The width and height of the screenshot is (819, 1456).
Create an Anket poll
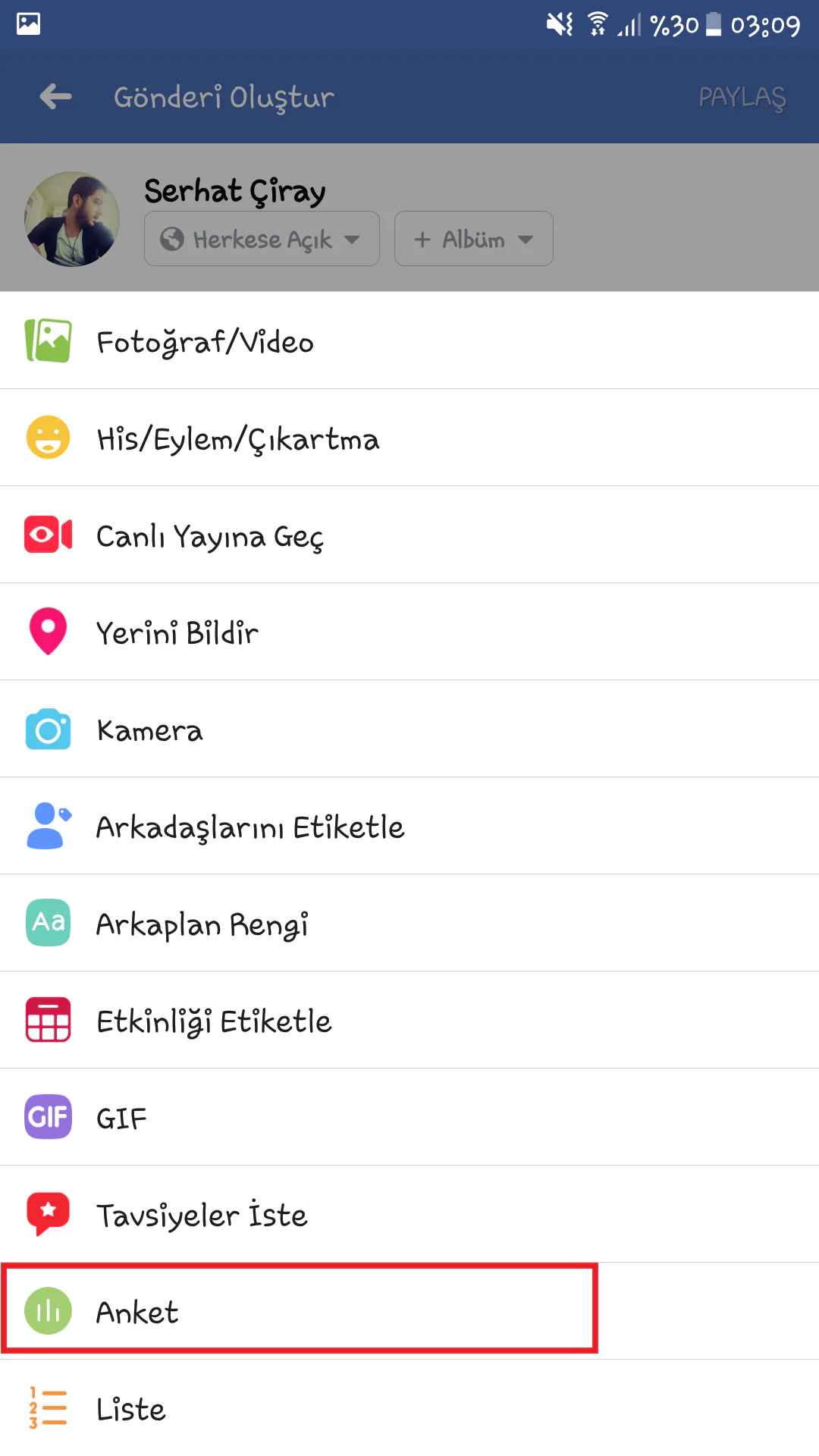136,1311
